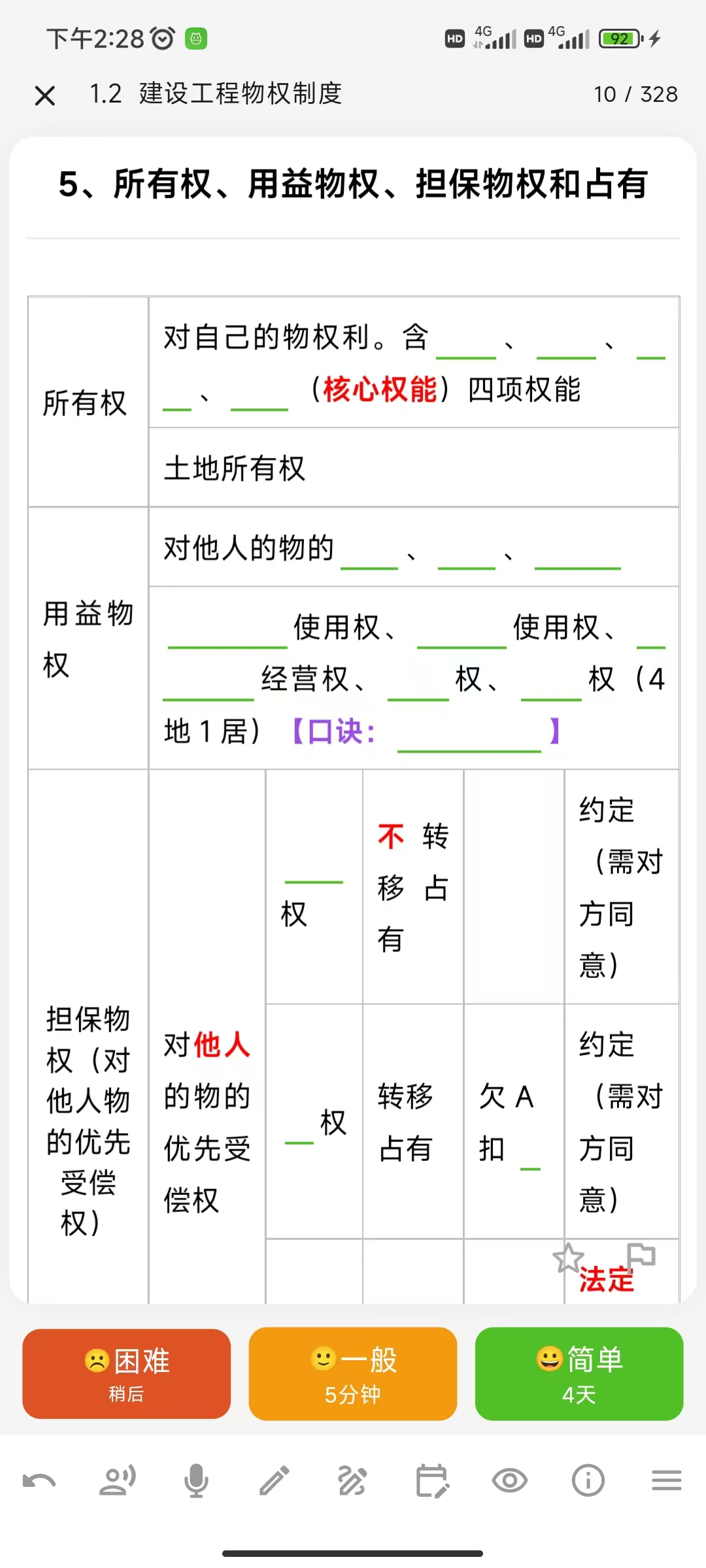The image size is (706, 1568).
Task: Star this flashcard
Action: pyautogui.click(x=568, y=1258)
